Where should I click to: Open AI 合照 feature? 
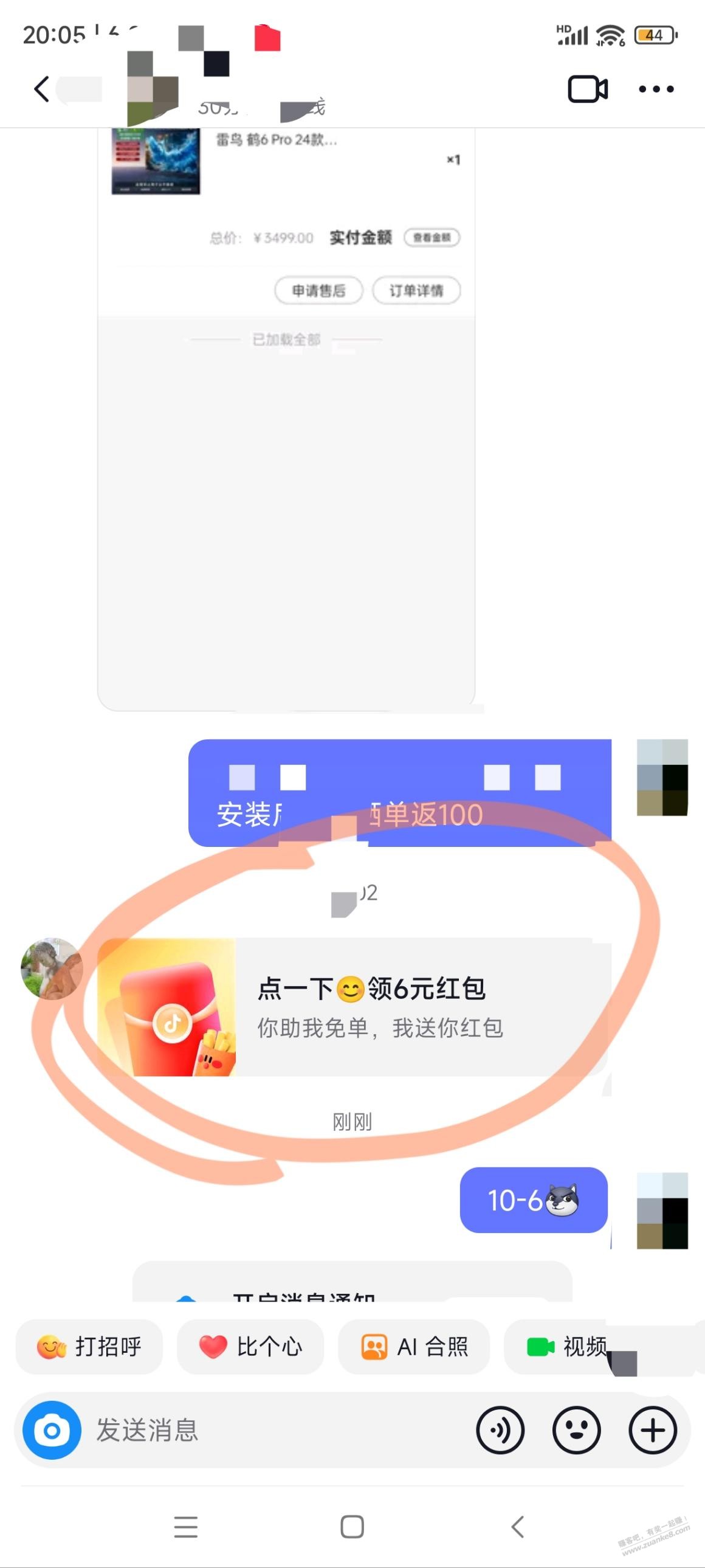(x=414, y=1347)
